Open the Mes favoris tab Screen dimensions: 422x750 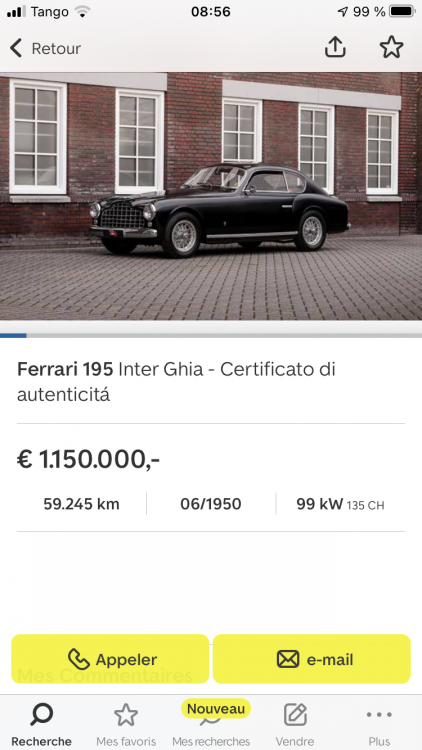tap(126, 724)
